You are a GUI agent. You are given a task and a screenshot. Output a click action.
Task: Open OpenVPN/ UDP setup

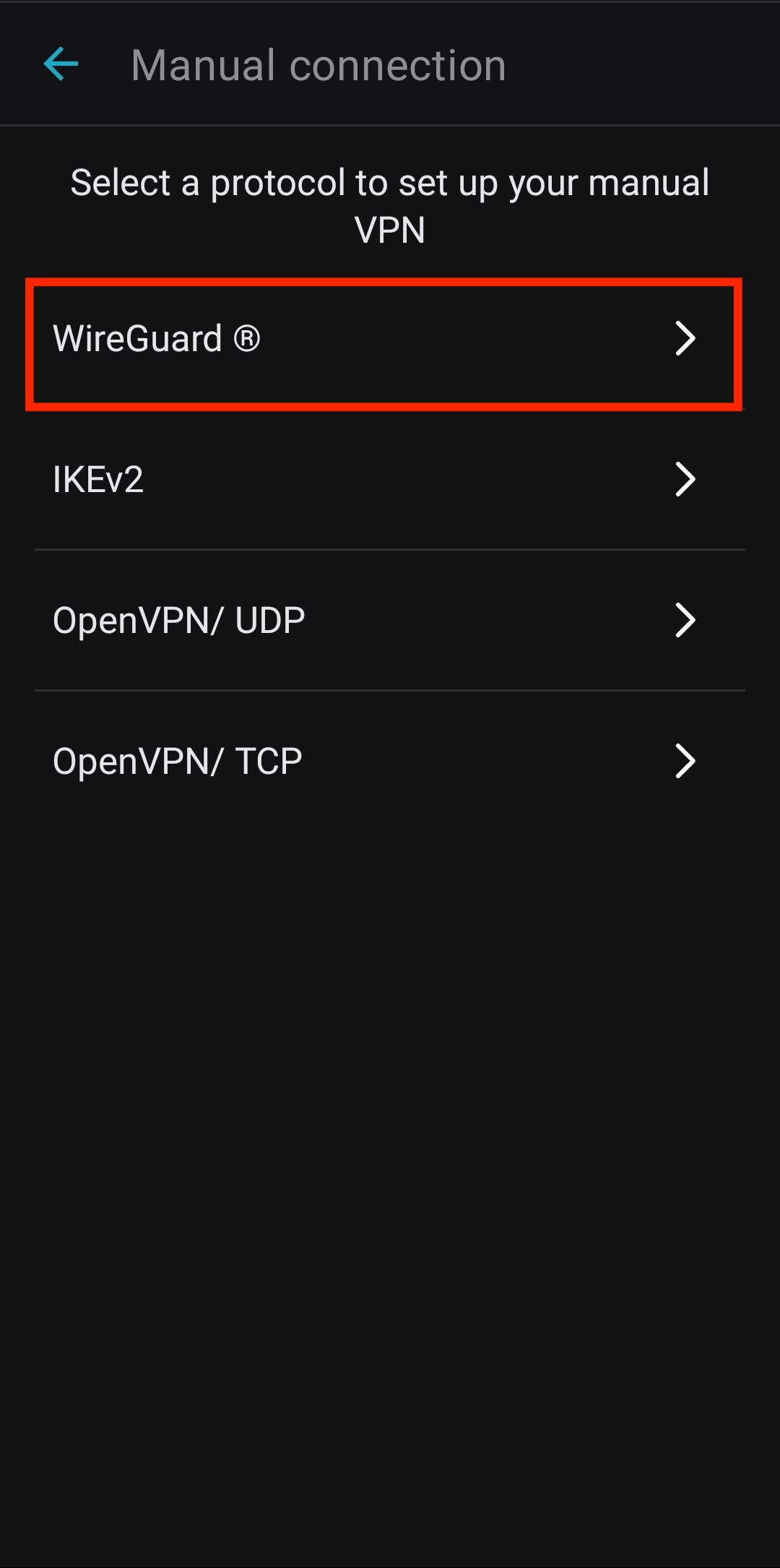tap(383, 621)
